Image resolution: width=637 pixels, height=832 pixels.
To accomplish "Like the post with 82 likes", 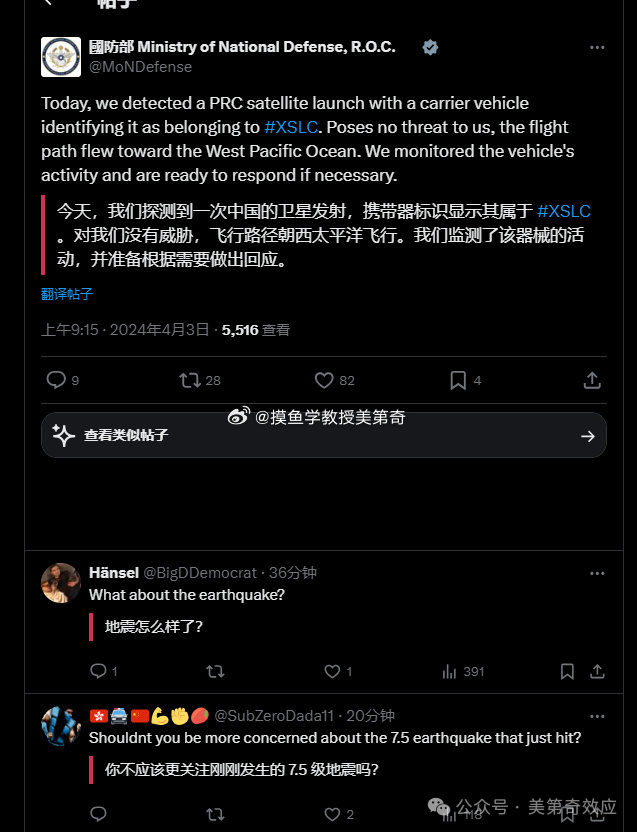I will pyautogui.click(x=324, y=380).
